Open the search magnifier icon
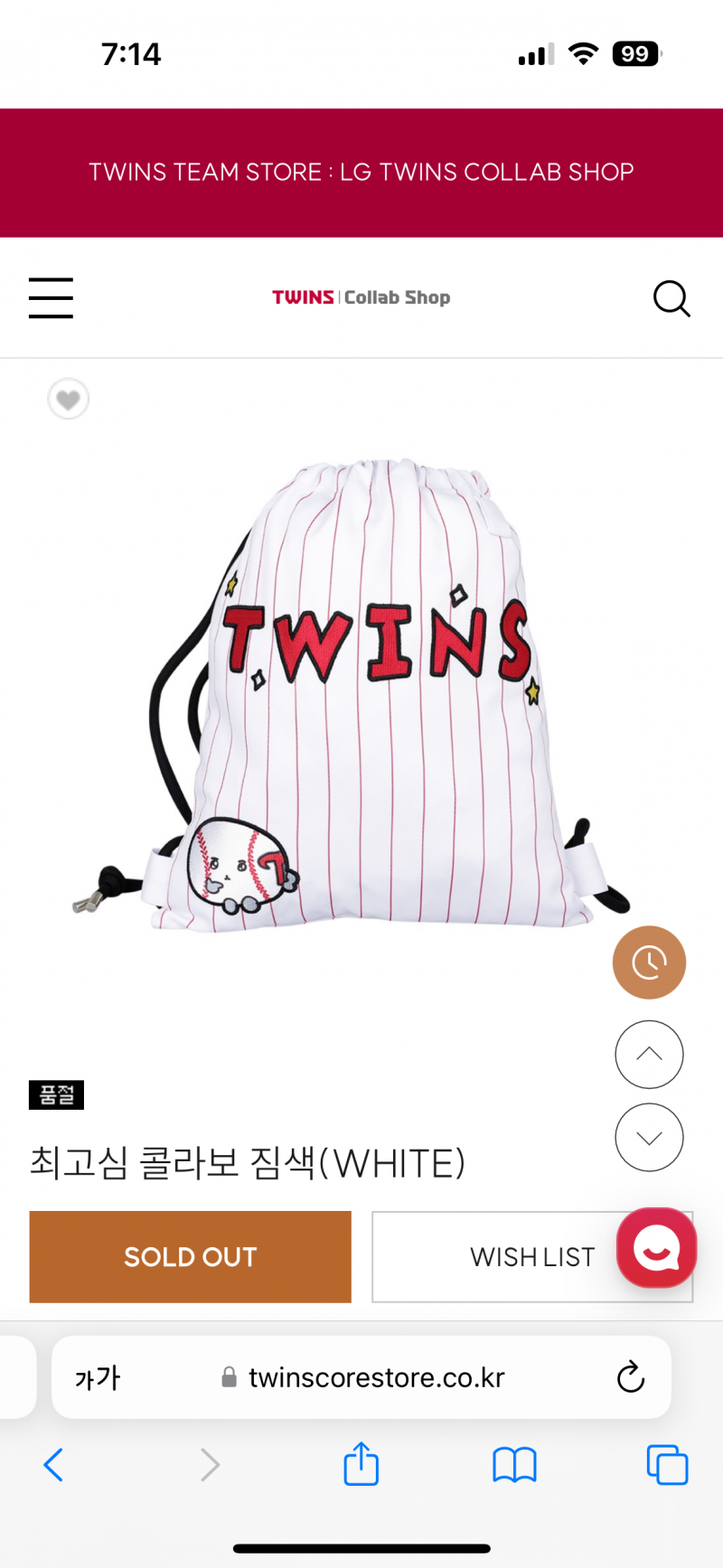 (x=671, y=298)
